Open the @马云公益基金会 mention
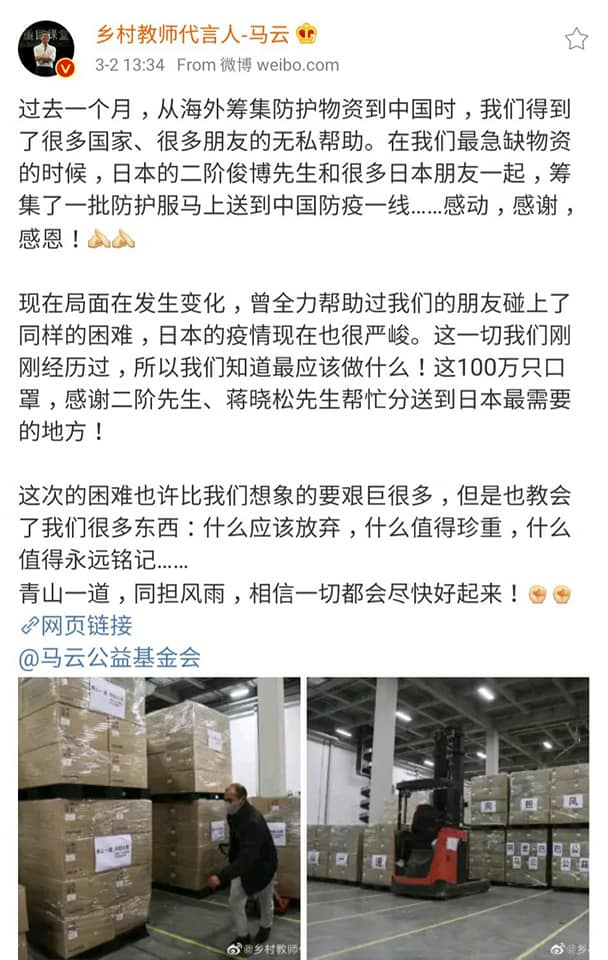 click(x=110, y=658)
